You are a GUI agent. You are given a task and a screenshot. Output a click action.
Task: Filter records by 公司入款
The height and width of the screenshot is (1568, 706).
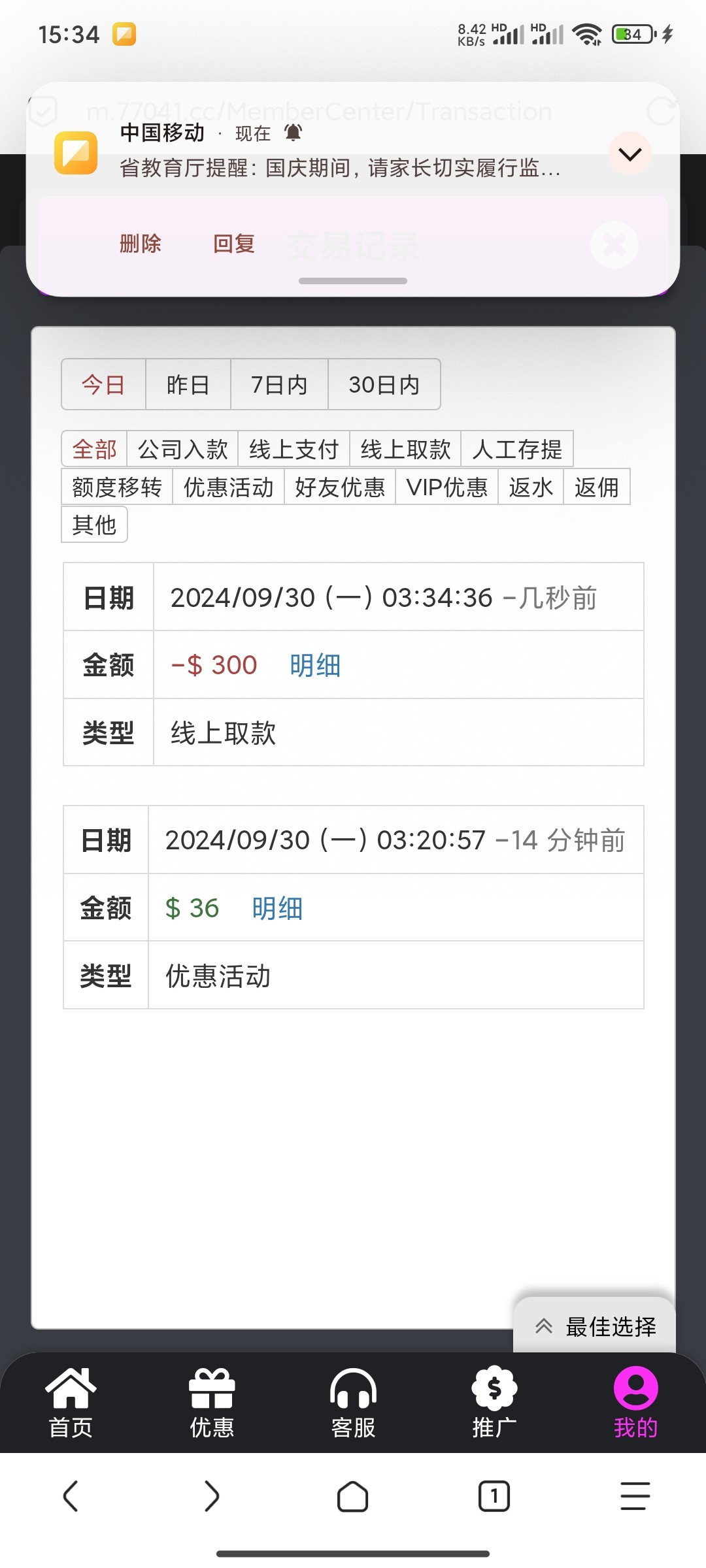point(183,449)
